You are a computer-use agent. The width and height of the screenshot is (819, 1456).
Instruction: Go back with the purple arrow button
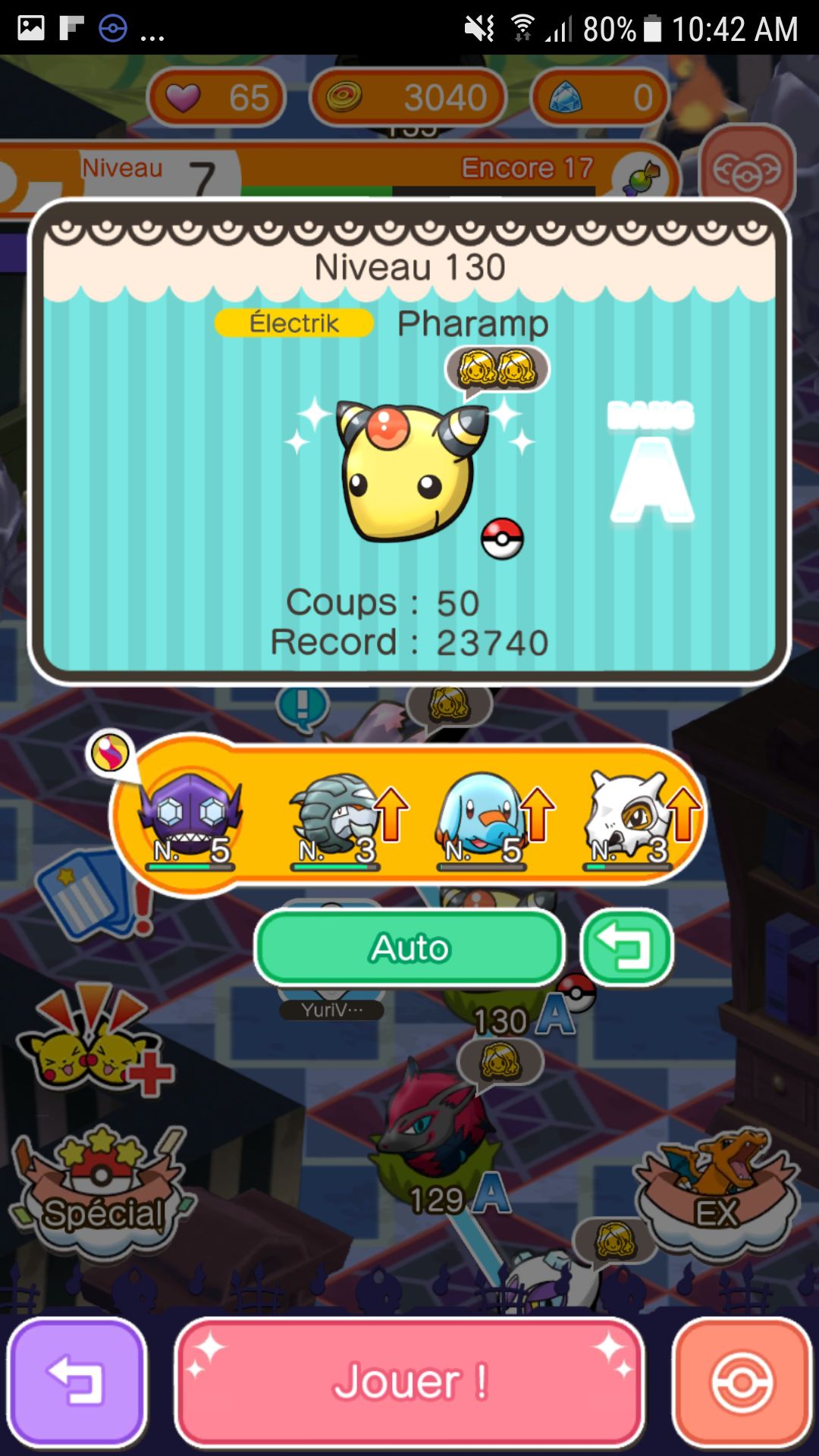76,1382
